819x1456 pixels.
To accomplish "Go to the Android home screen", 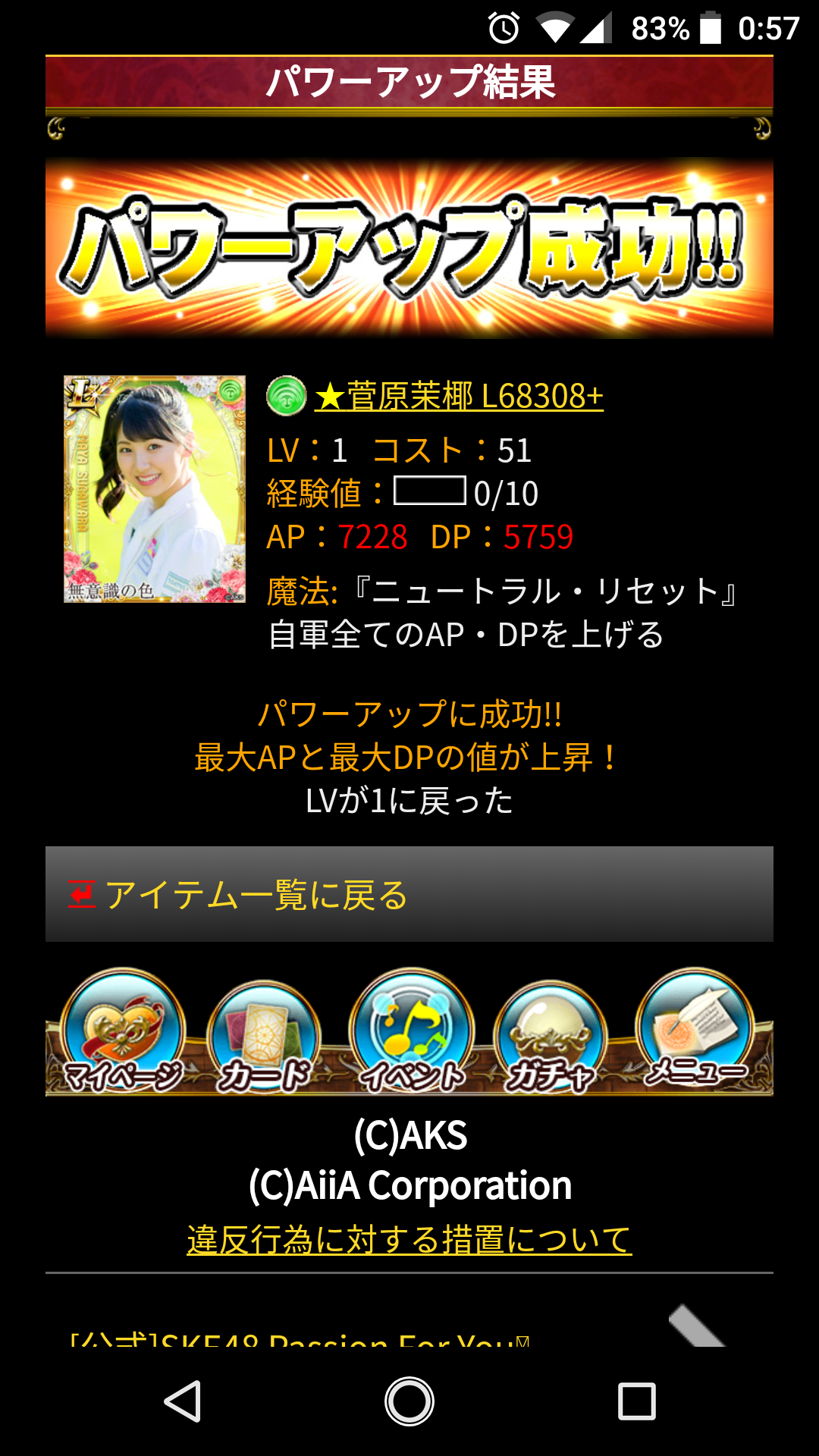I will point(409,1401).
